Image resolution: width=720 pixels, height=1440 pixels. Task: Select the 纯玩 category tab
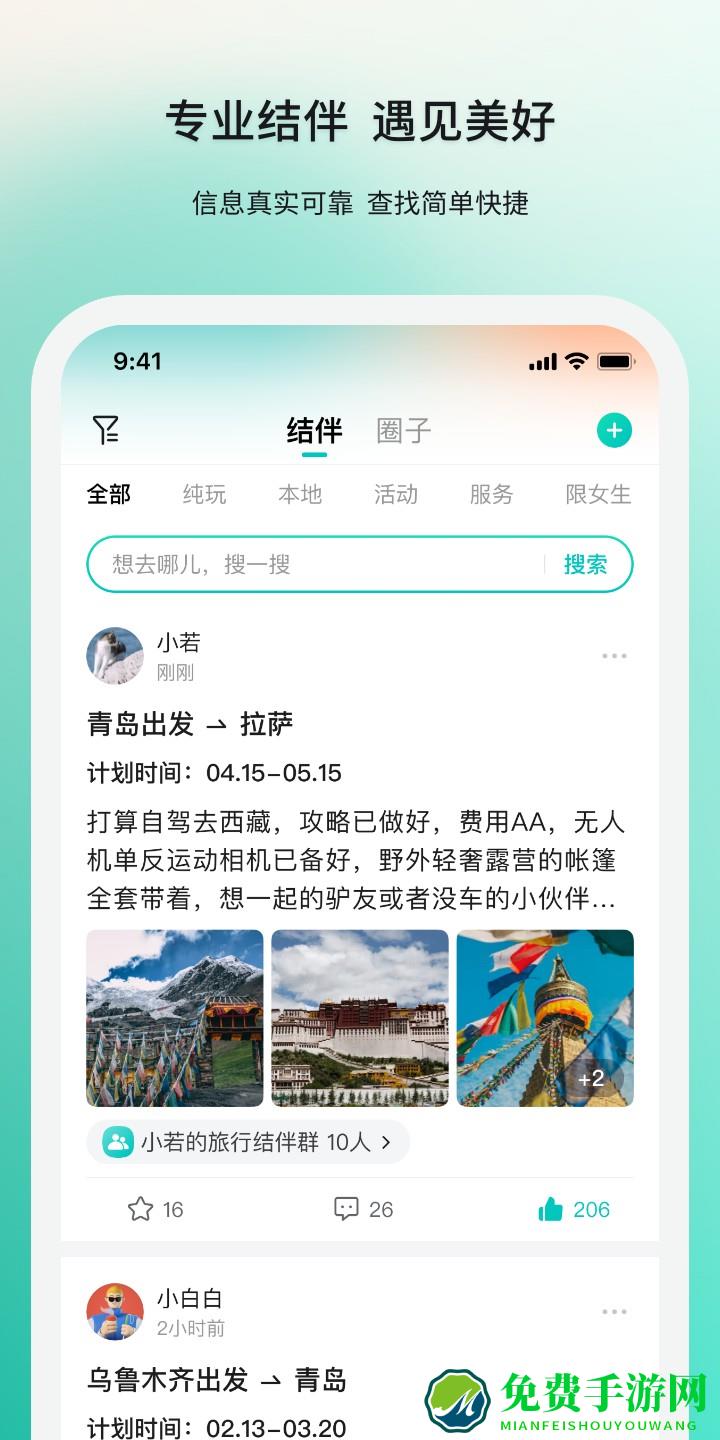click(205, 494)
